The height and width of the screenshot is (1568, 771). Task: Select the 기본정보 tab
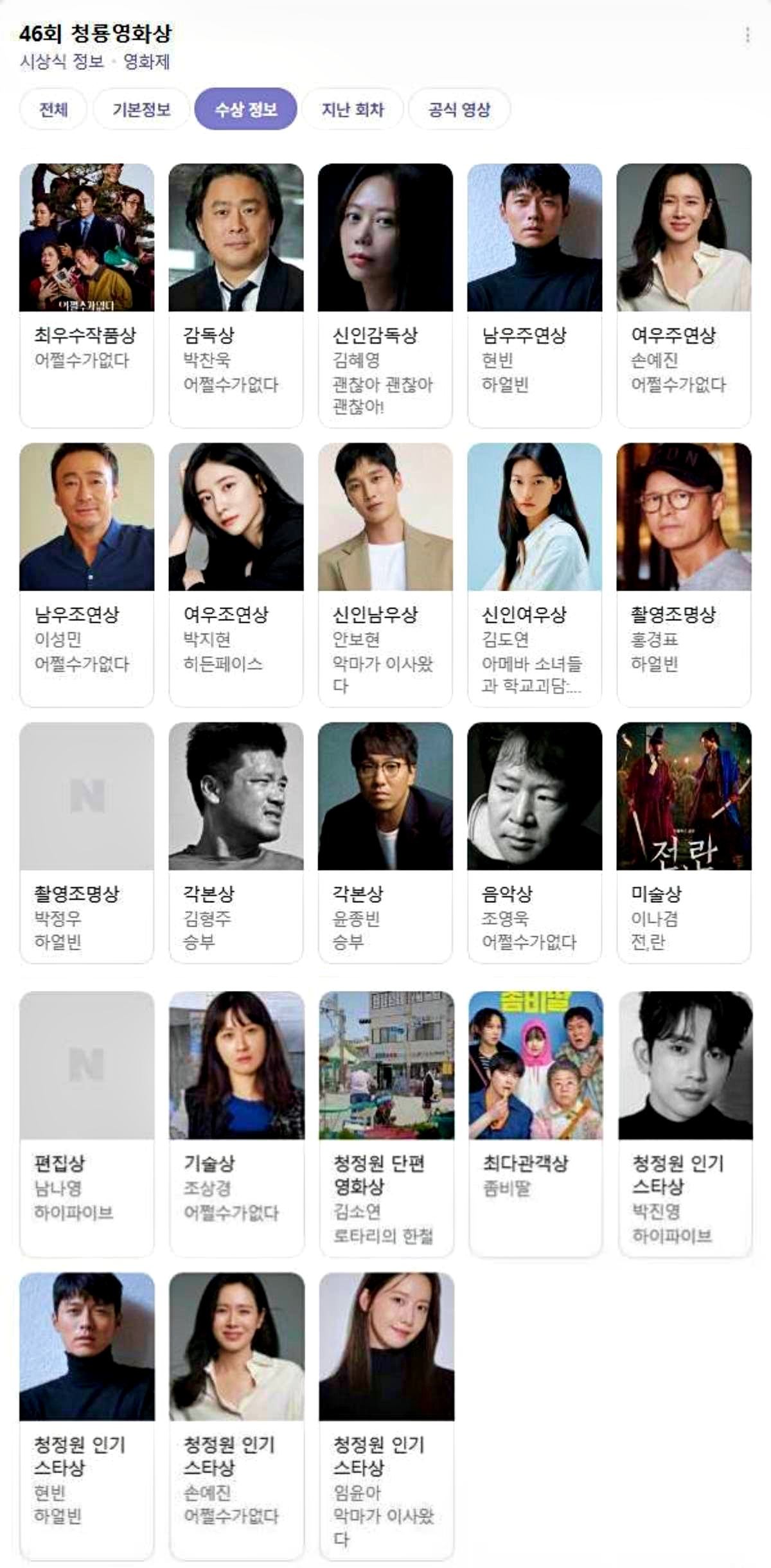point(143,109)
